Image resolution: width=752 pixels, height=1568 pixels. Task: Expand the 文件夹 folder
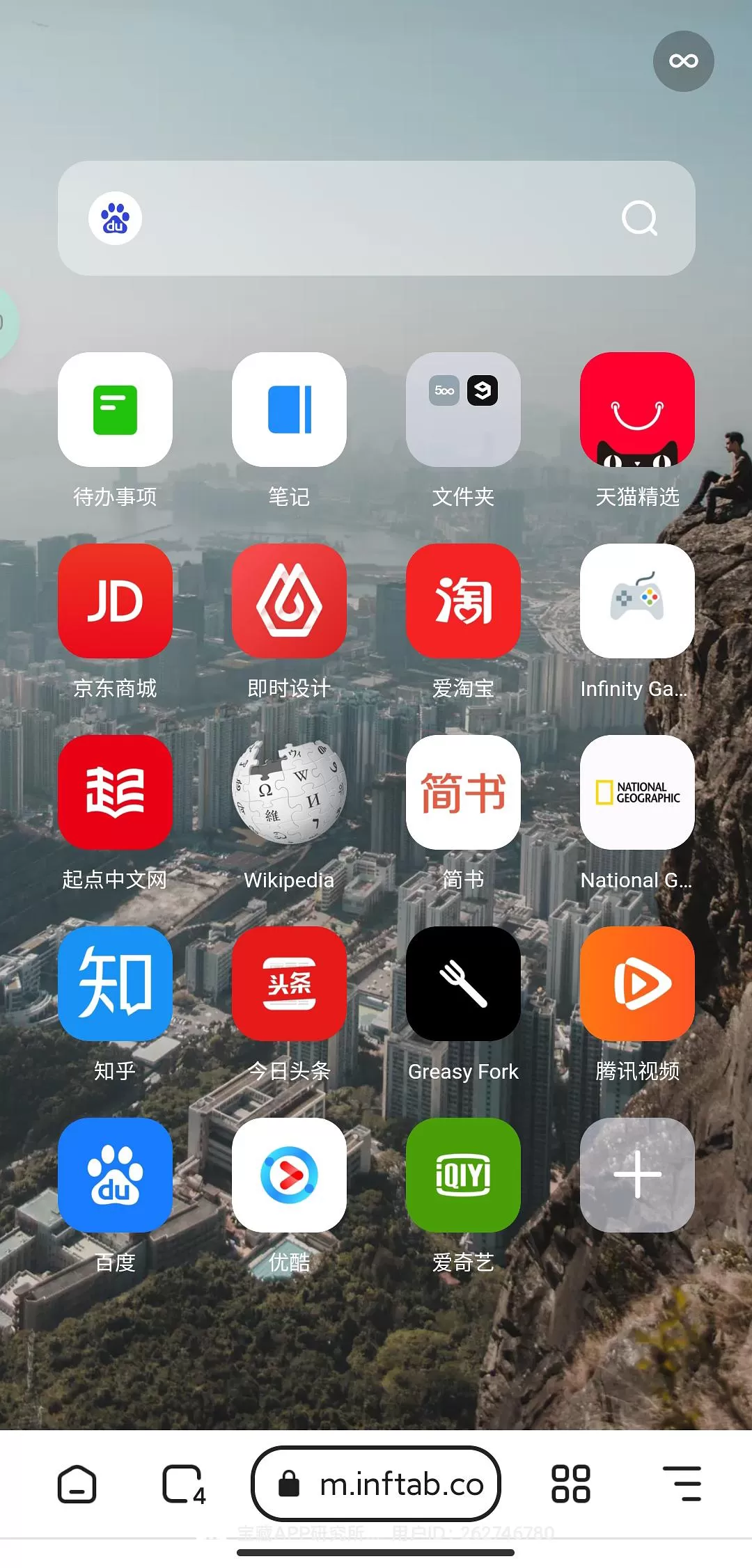tap(463, 410)
